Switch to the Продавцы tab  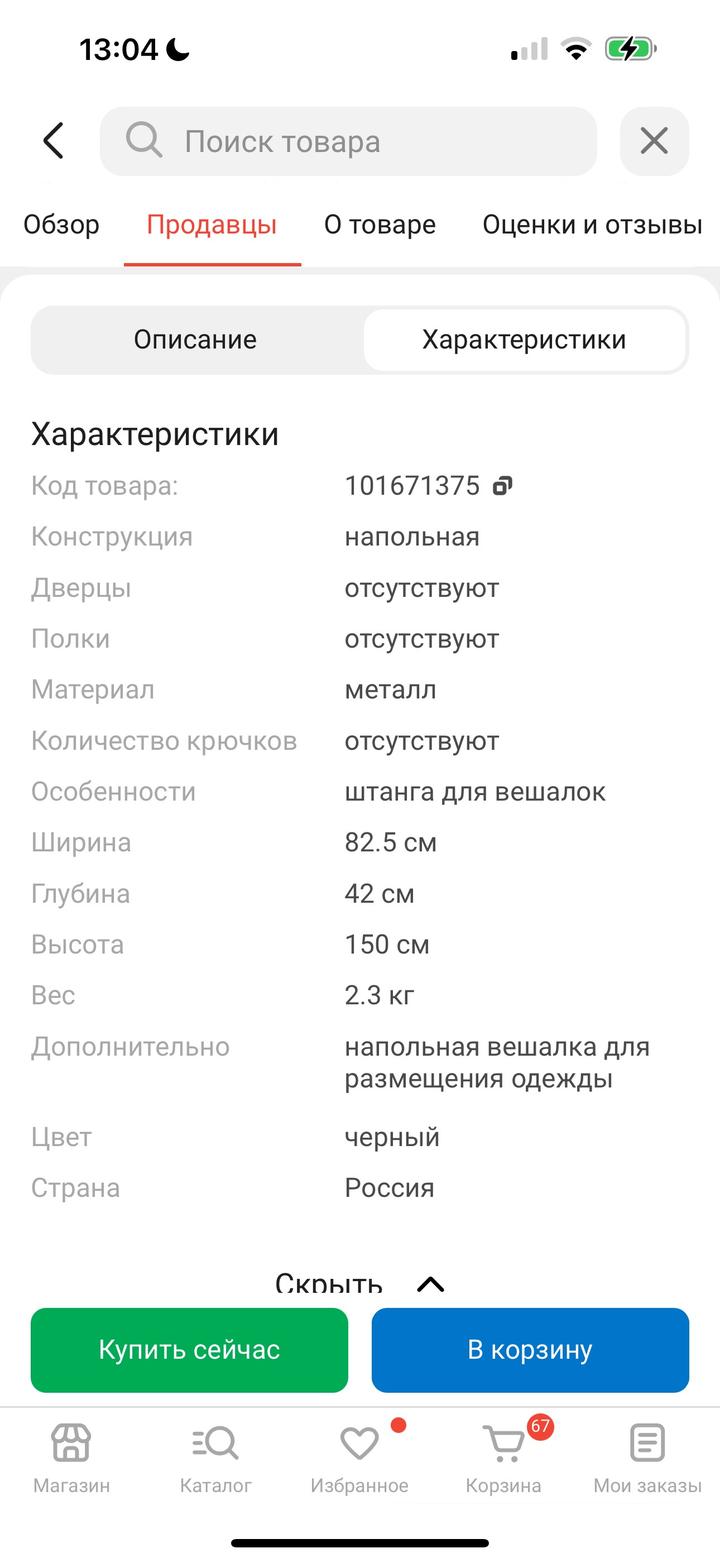point(212,225)
